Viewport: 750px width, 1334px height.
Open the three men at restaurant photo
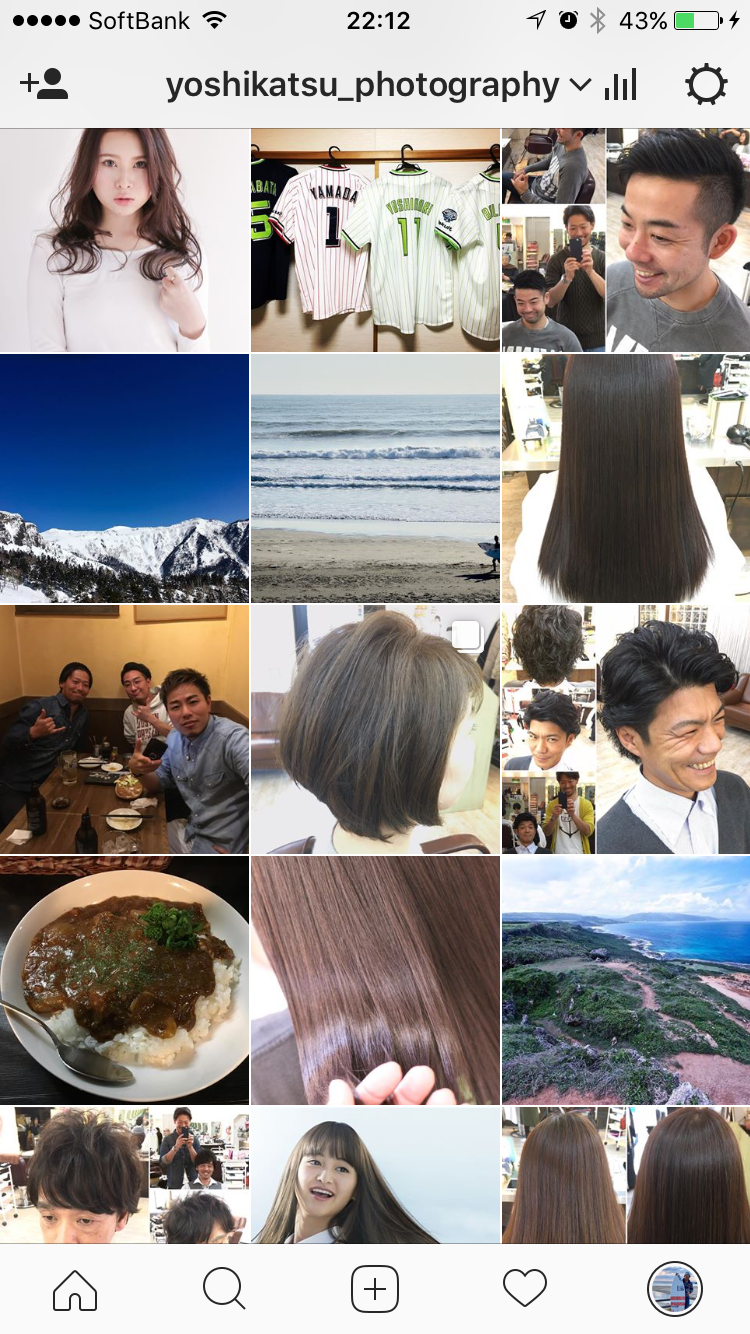click(124, 729)
